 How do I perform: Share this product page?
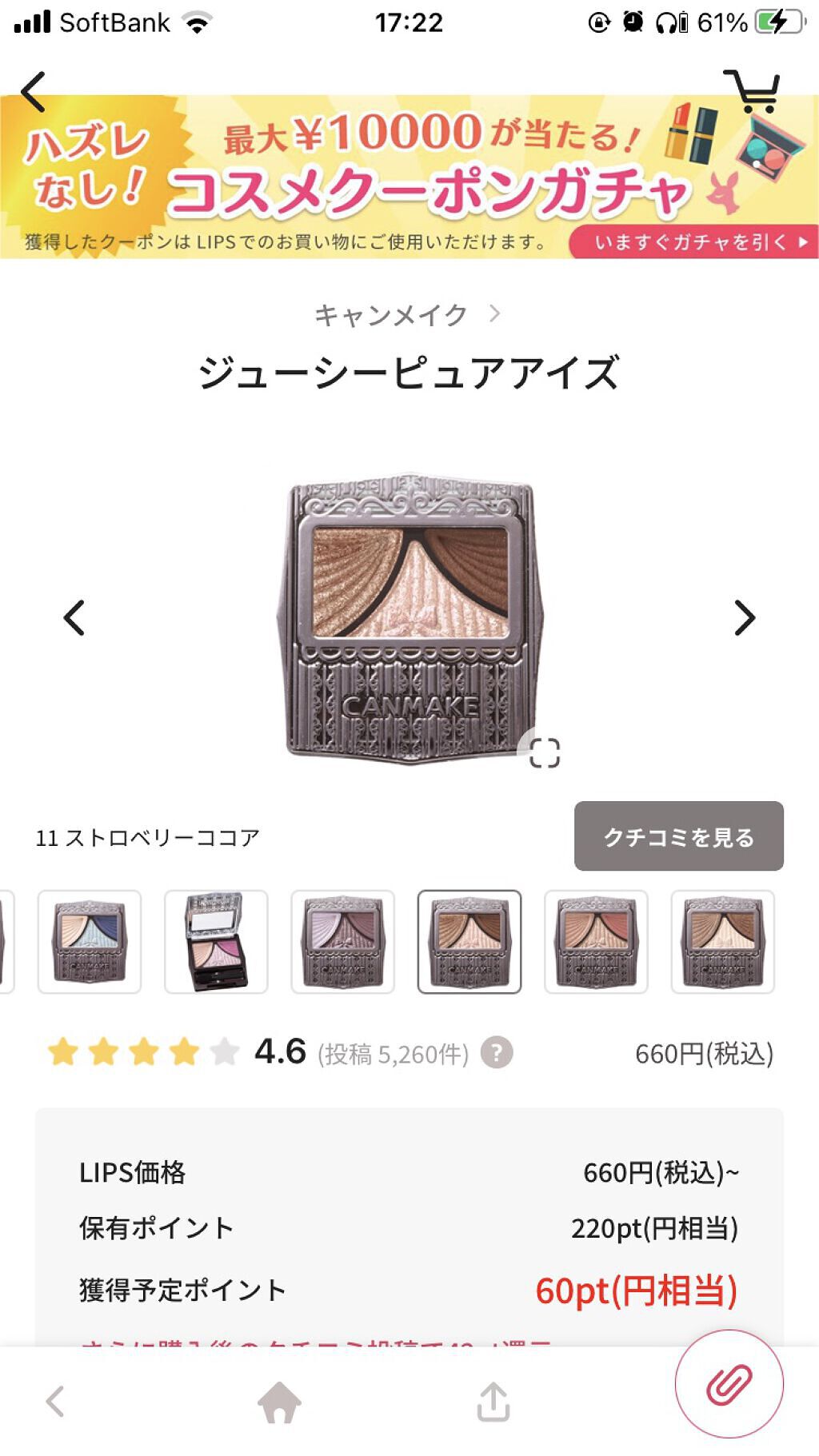(x=493, y=1402)
